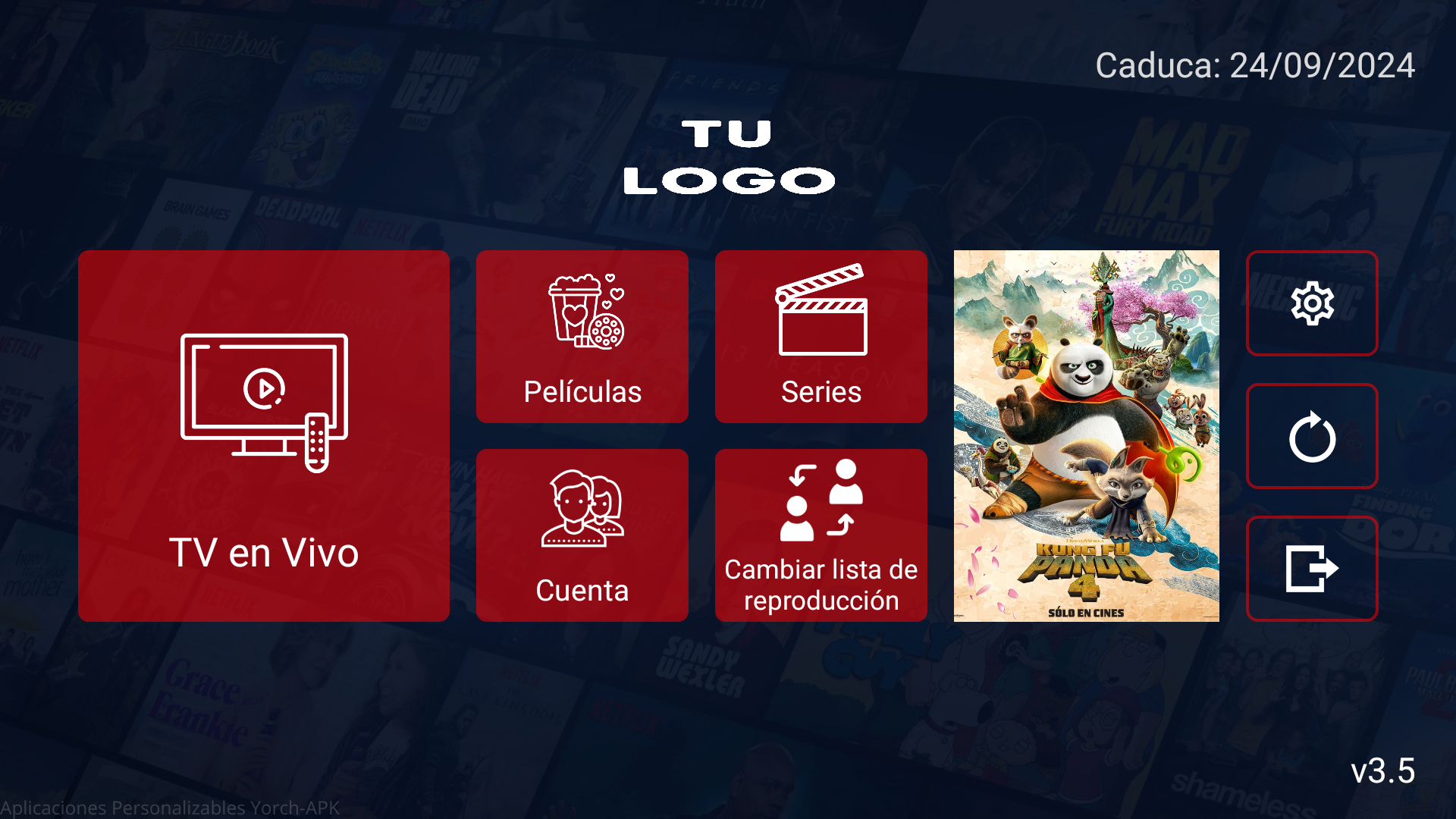The height and width of the screenshot is (819, 1456).
Task: Go to the Series section
Action: pyautogui.click(x=821, y=337)
